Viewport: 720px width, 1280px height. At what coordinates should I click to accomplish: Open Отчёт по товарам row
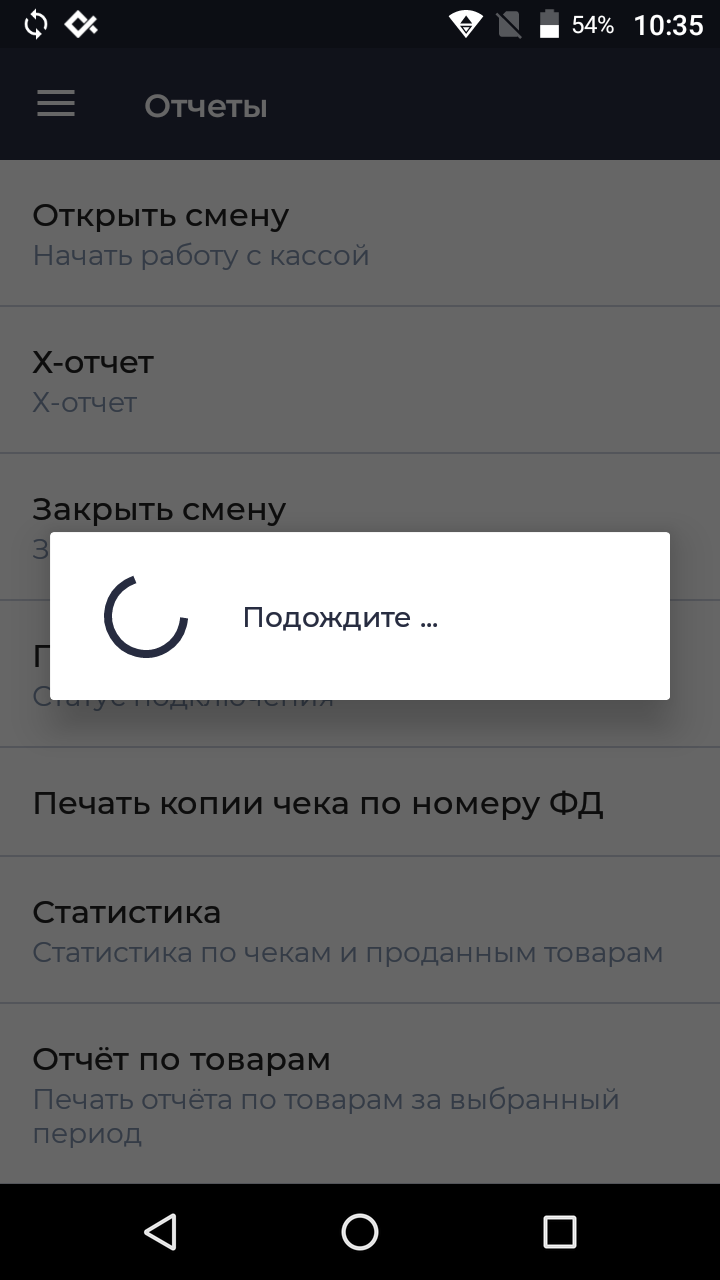click(x=360, y=1094)
